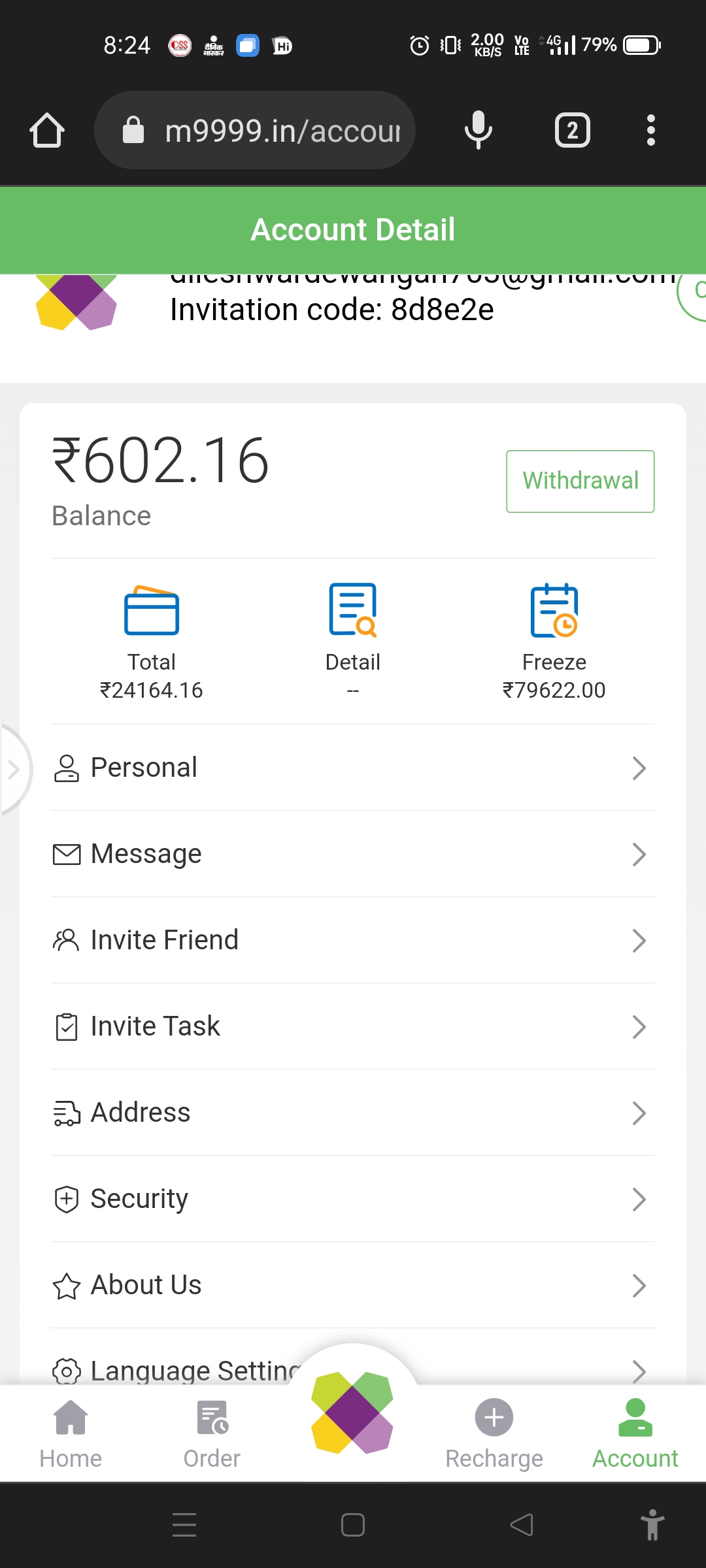The image size is (706, 1568).
Task: Switch to the Recharge tab
Action: pyautogui.click(x=494, y=1434)
